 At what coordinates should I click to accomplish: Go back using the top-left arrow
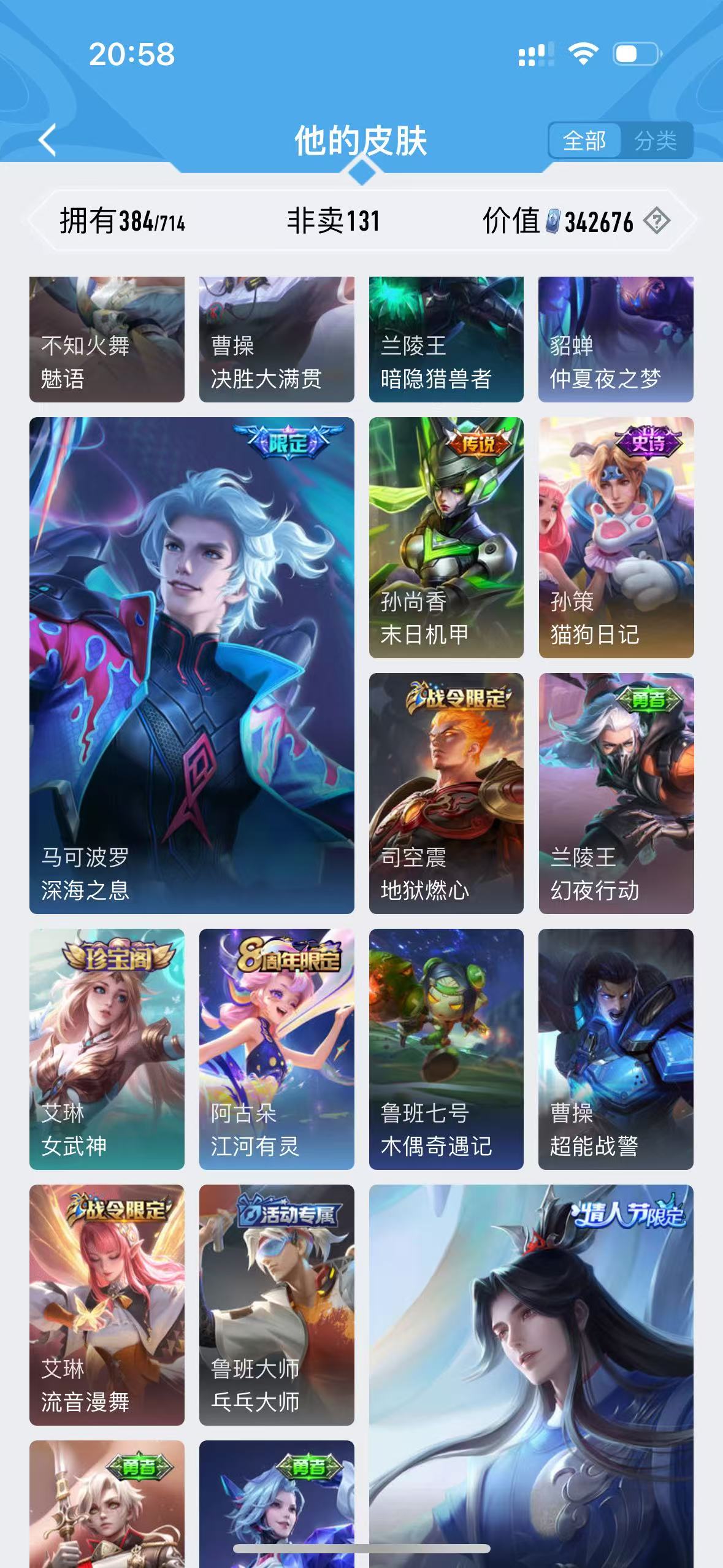(x=48, y=140)
